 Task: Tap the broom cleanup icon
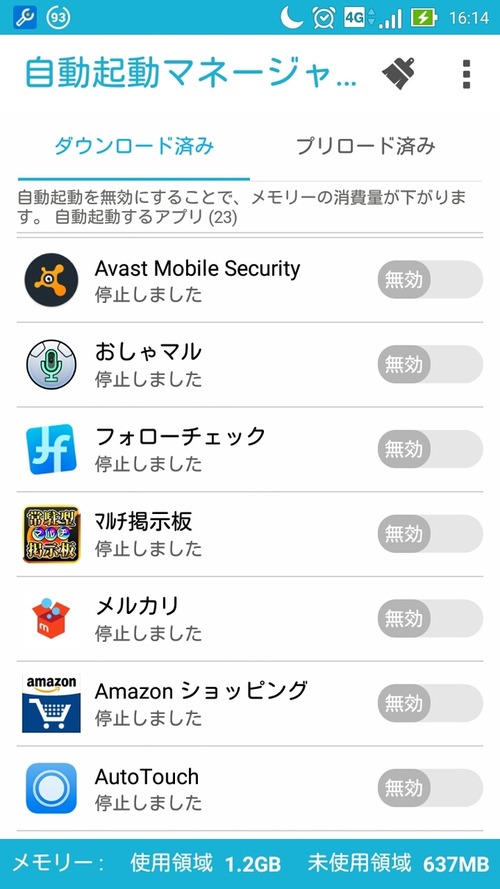click(x=398, y=74)
